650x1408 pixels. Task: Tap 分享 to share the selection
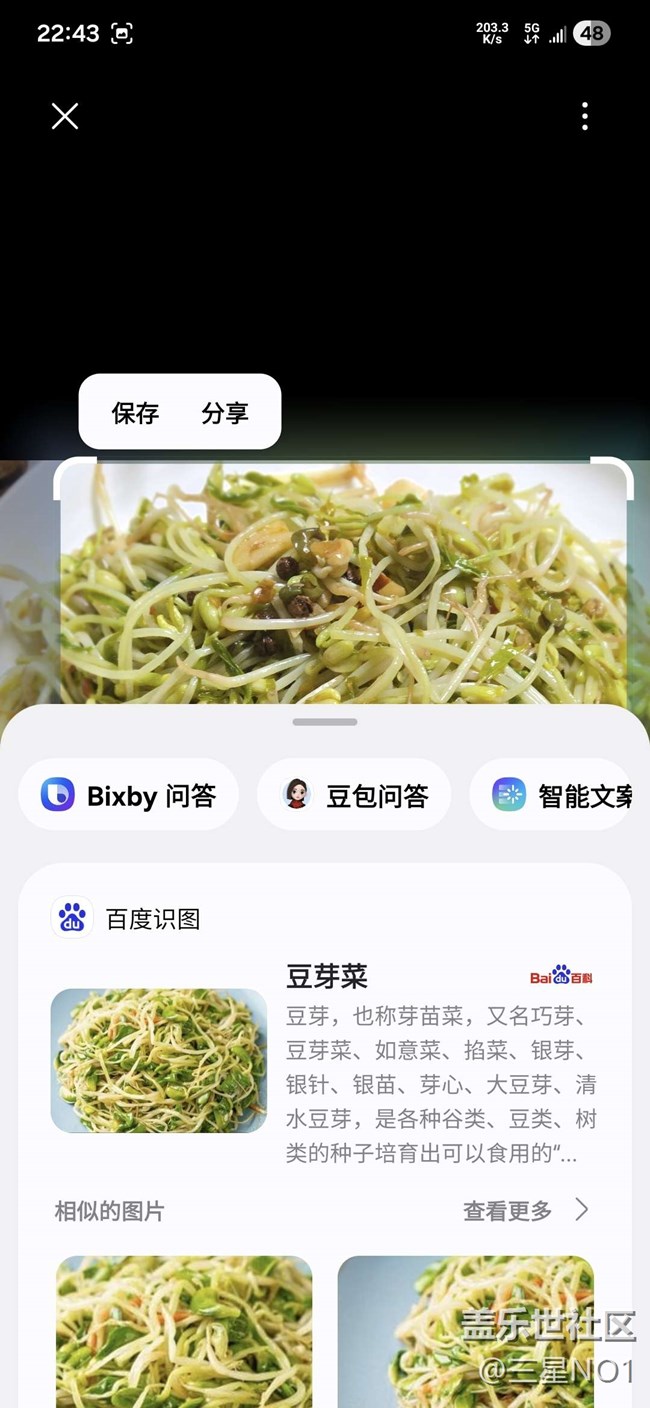coord(225,413)
